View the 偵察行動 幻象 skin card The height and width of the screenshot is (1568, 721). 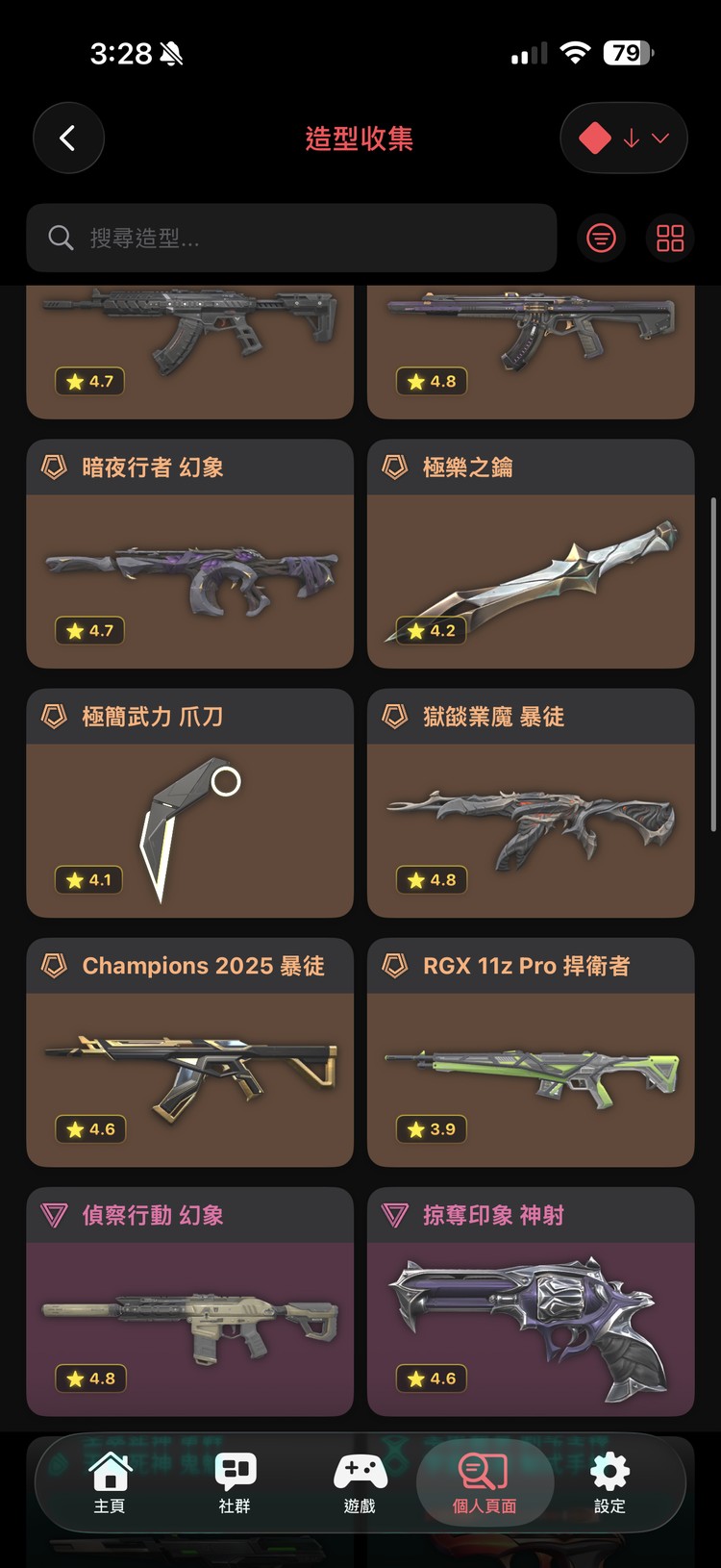pyautogui.click(x=190, y=1302)
